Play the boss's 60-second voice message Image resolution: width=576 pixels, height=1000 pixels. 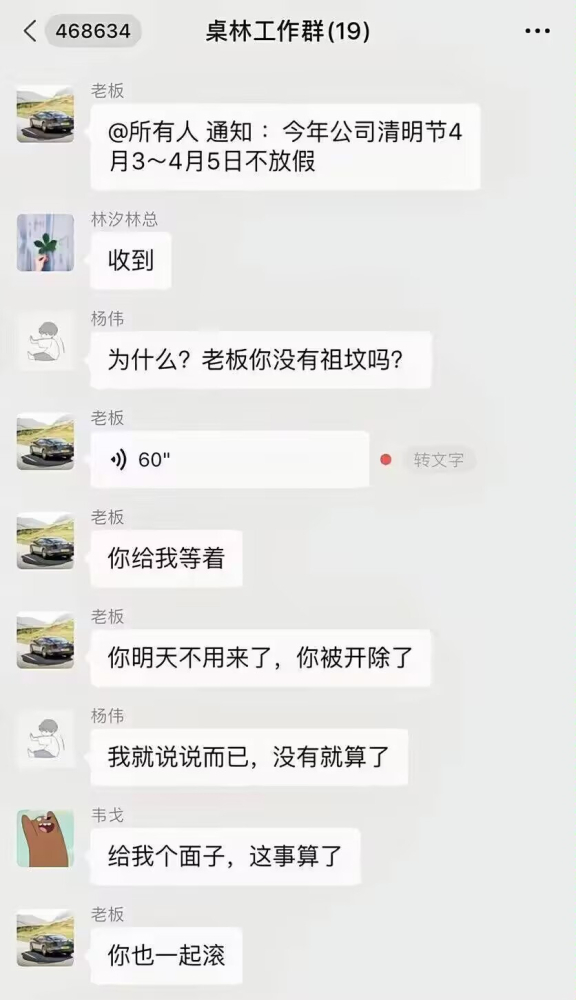click(x=230, y=459)
